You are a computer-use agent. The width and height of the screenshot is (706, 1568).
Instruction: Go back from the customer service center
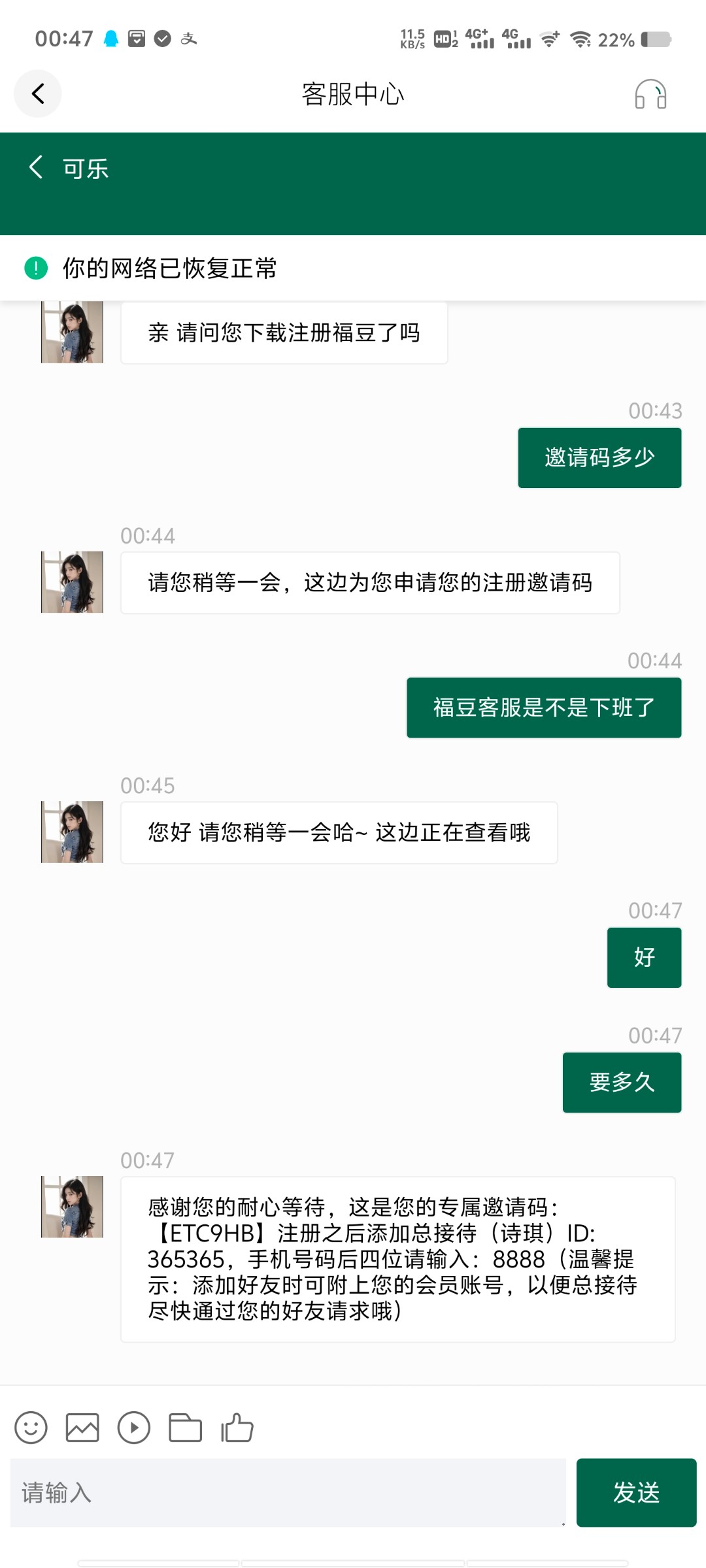click(38, 94)
